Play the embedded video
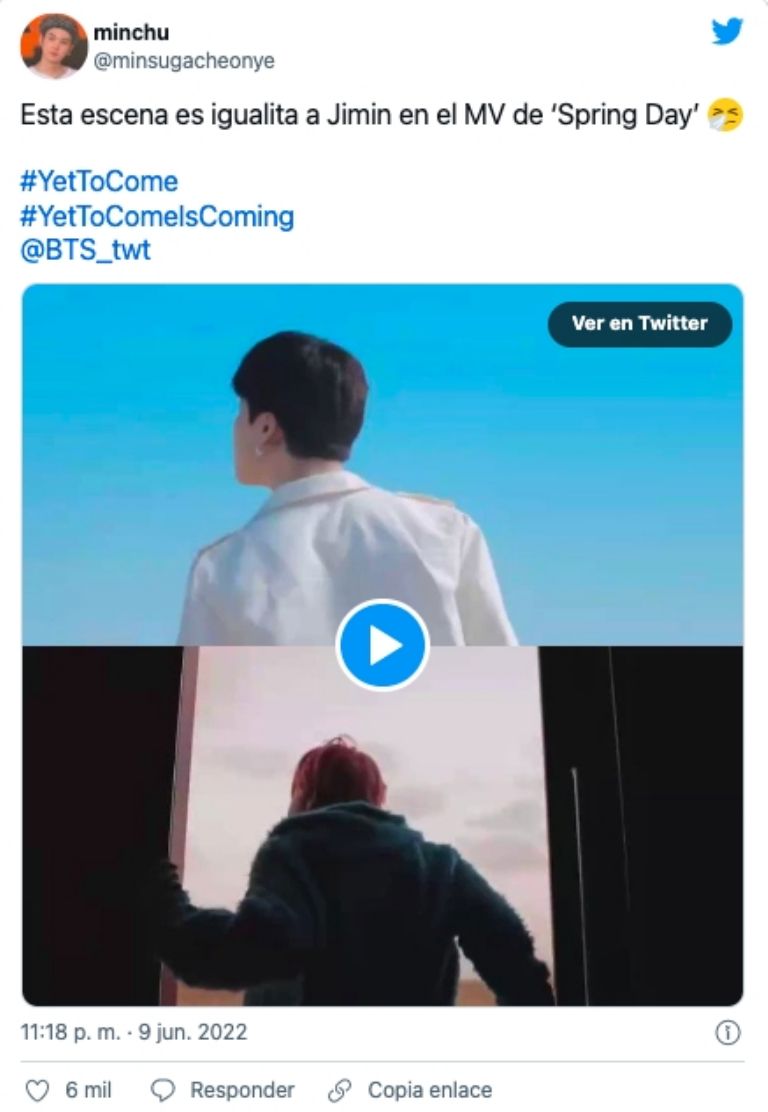The height and width of the screenshot is (1112, 768). click(x=383, y=646)
